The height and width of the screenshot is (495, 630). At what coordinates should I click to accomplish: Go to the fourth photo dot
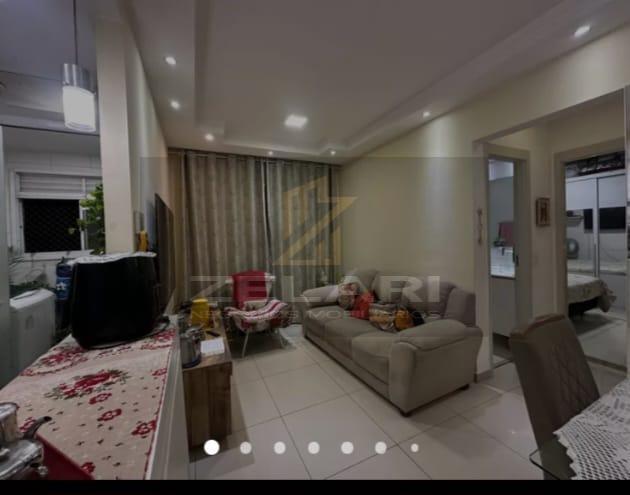pyautogui.click(x=314, y=447)
